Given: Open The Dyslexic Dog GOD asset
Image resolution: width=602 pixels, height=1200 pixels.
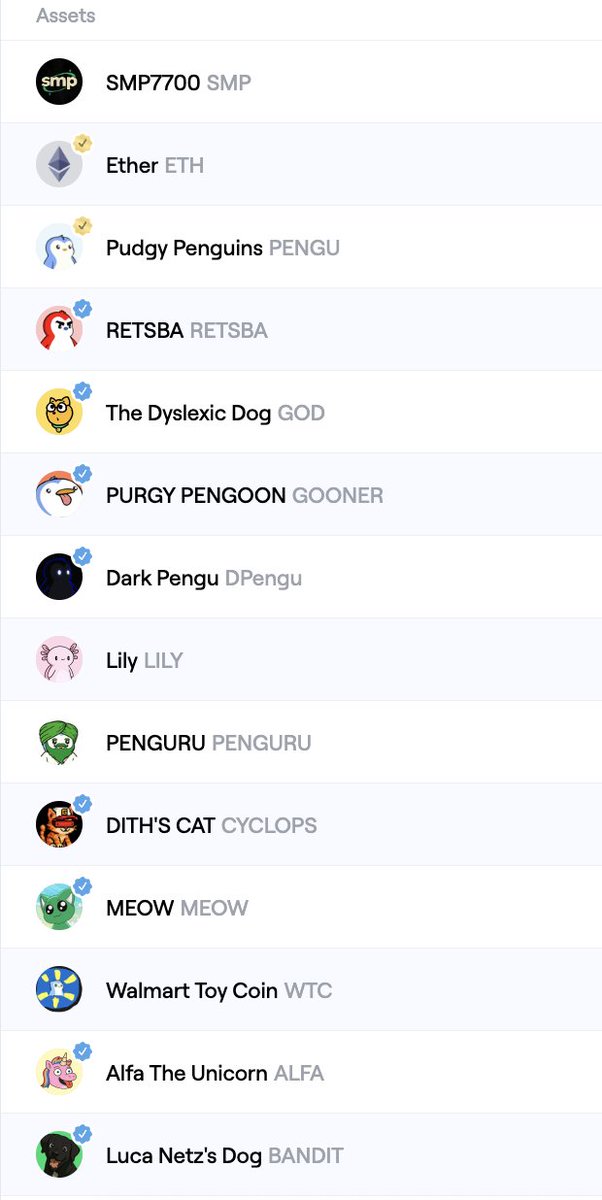Looking at the screenshot, I should coord(215,413).
